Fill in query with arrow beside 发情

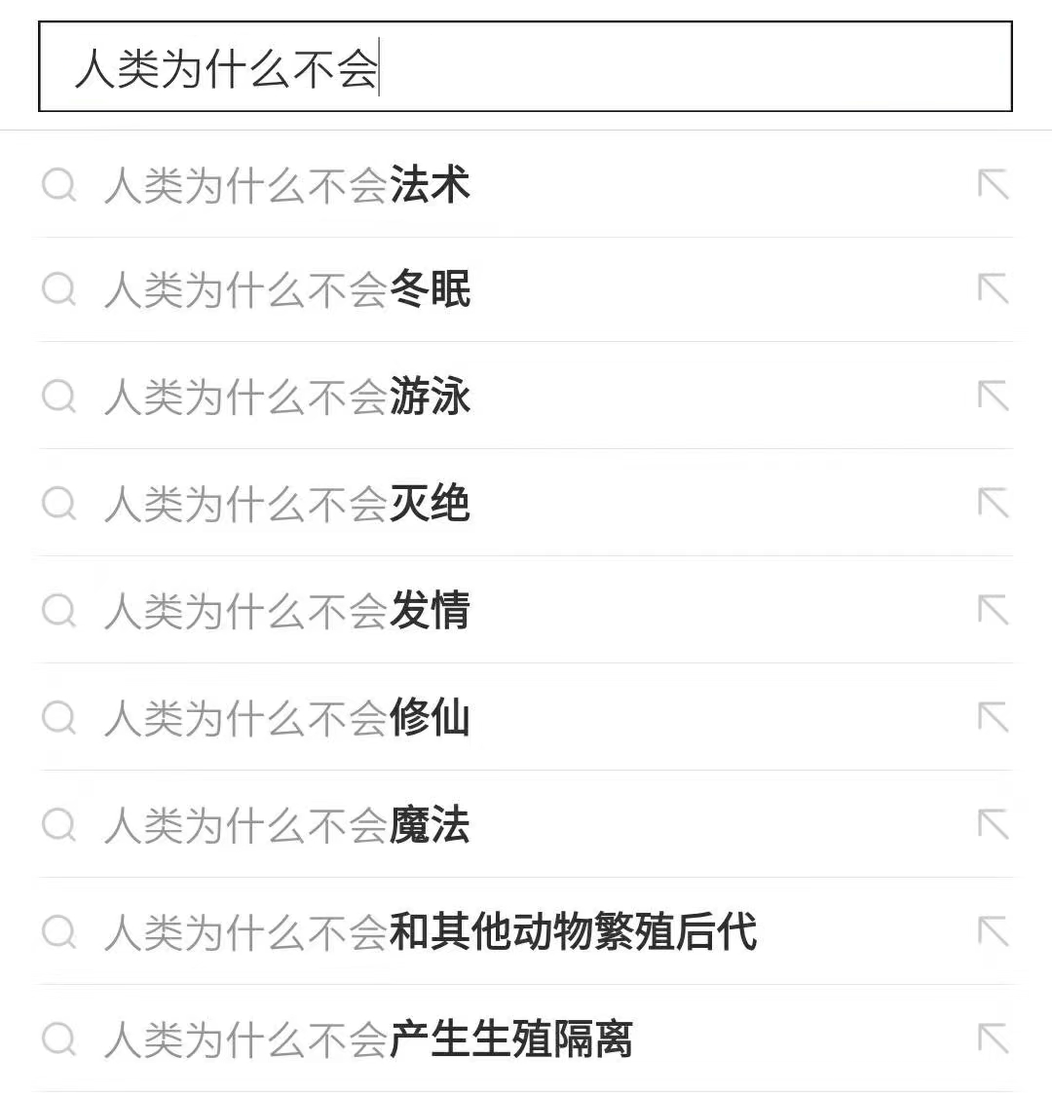click(x=993, y=609)
